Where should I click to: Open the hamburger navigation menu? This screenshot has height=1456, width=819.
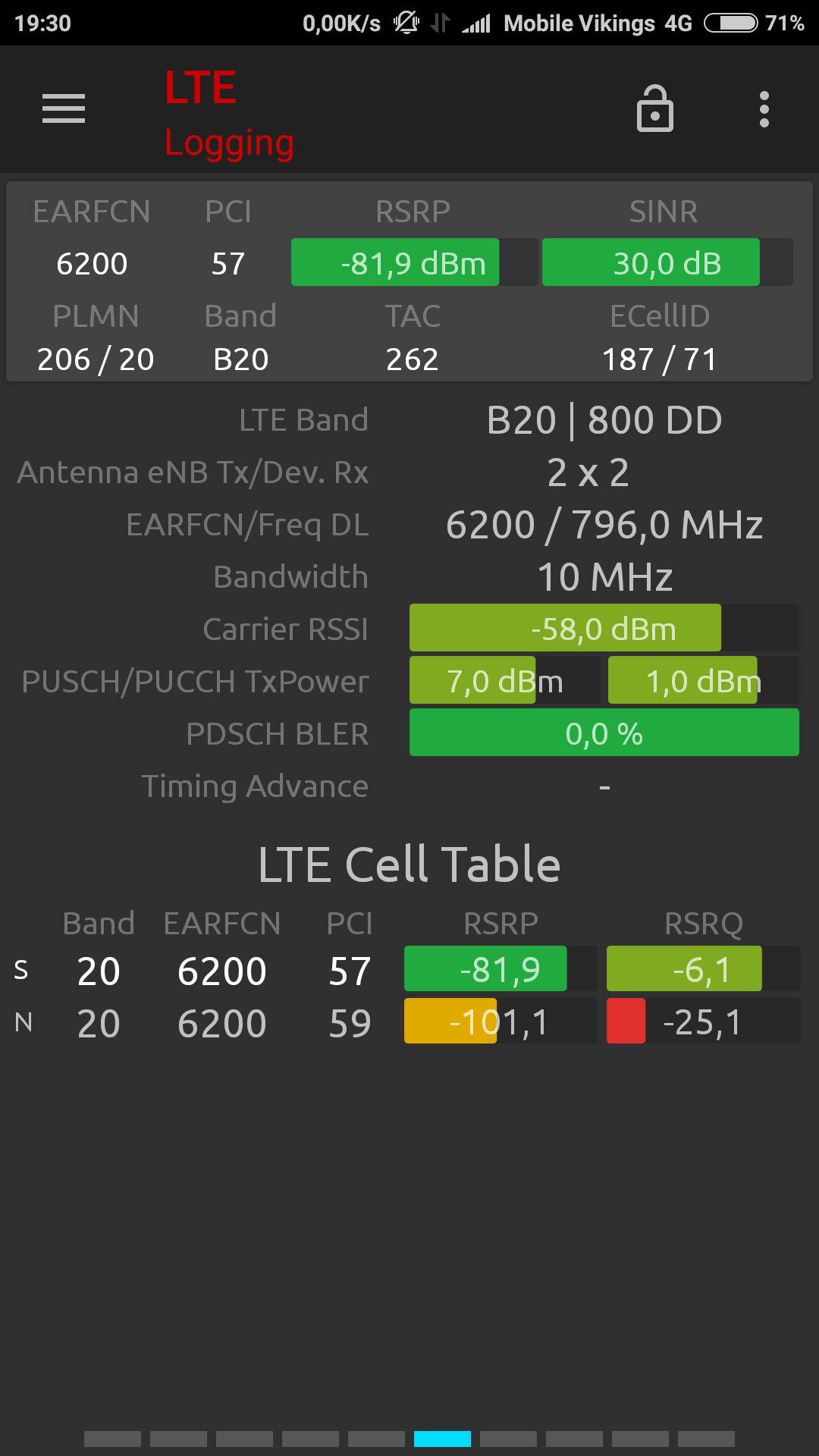point(64,109)
